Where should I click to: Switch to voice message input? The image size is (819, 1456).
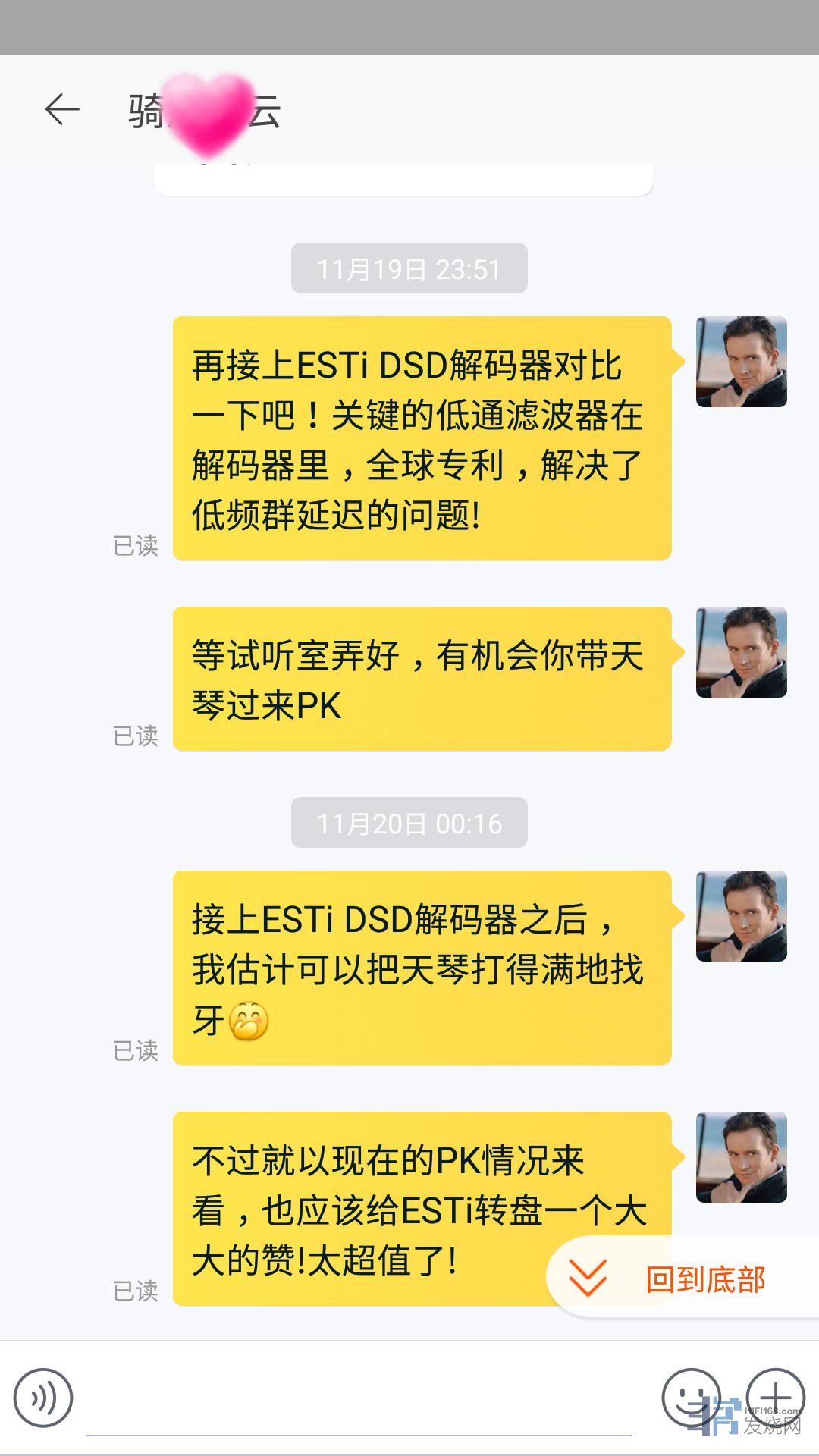click(x=43, y=1397)
